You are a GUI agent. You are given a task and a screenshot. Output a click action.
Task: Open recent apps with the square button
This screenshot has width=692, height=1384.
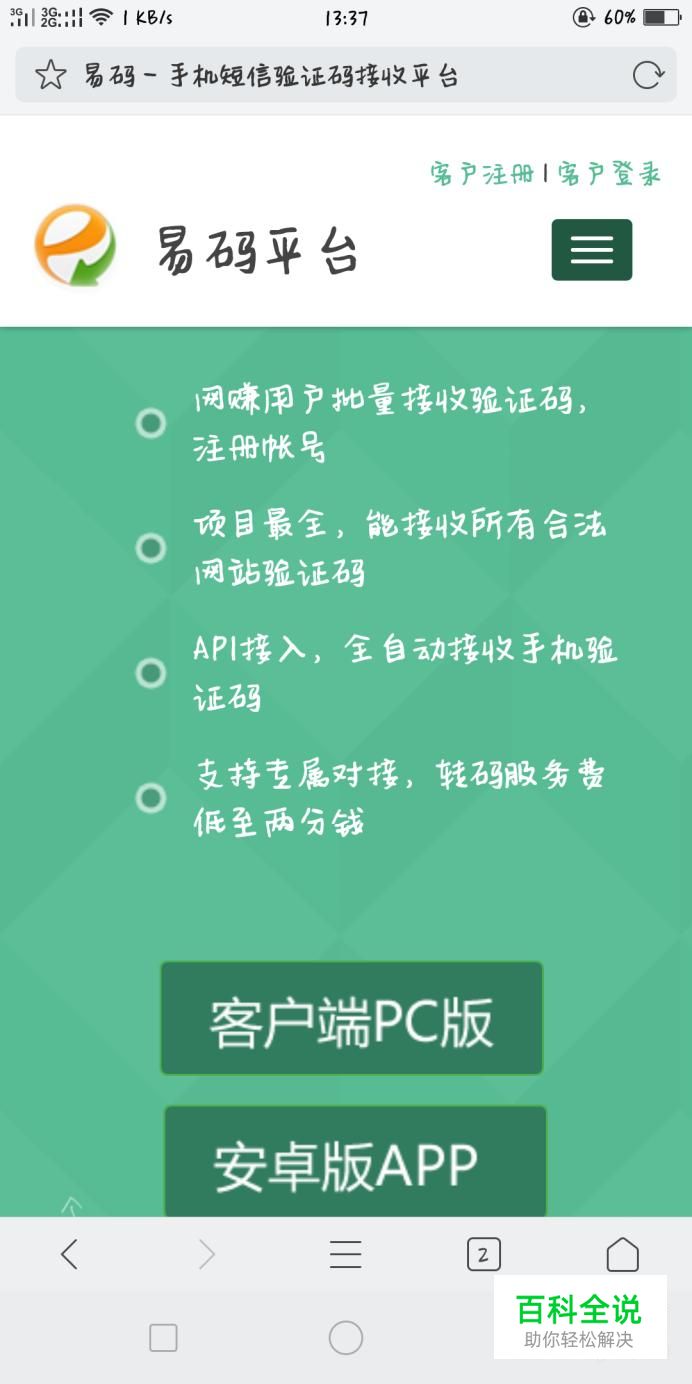[x=163, y=1338]
